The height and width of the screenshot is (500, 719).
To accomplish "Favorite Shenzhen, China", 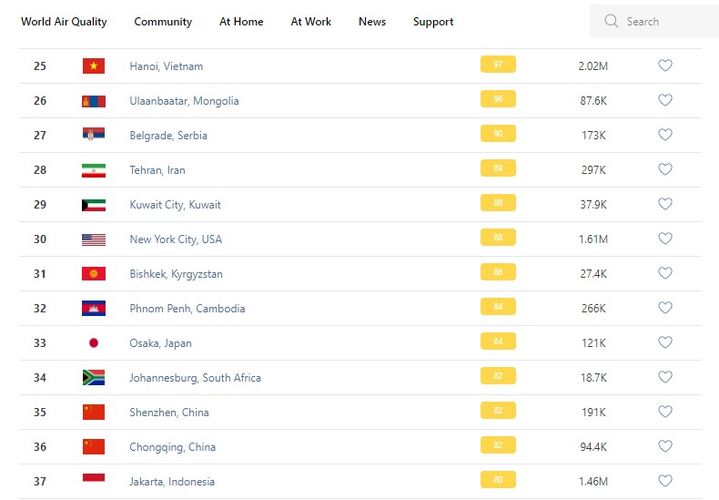I will click(x=665, y=411).
